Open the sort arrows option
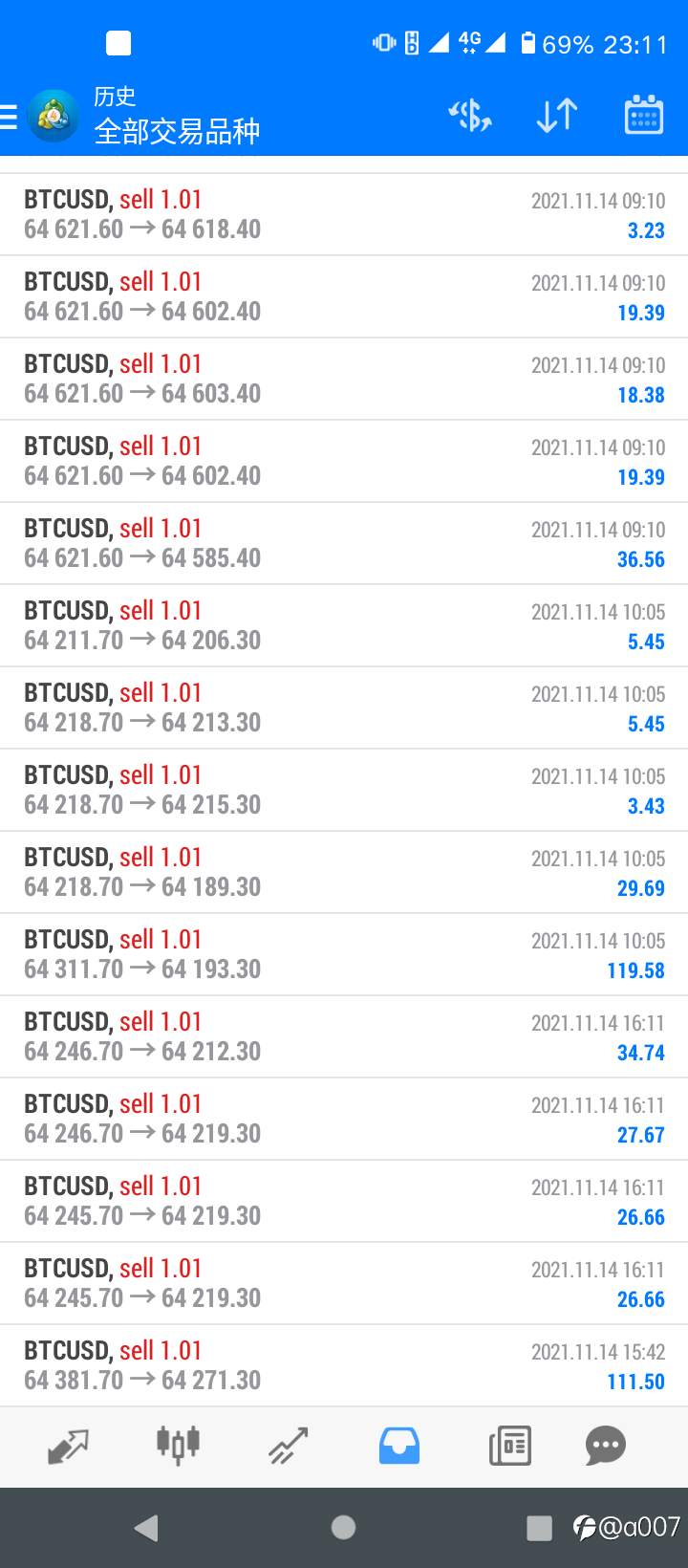Screen dimensions: 688x1568 556,116
